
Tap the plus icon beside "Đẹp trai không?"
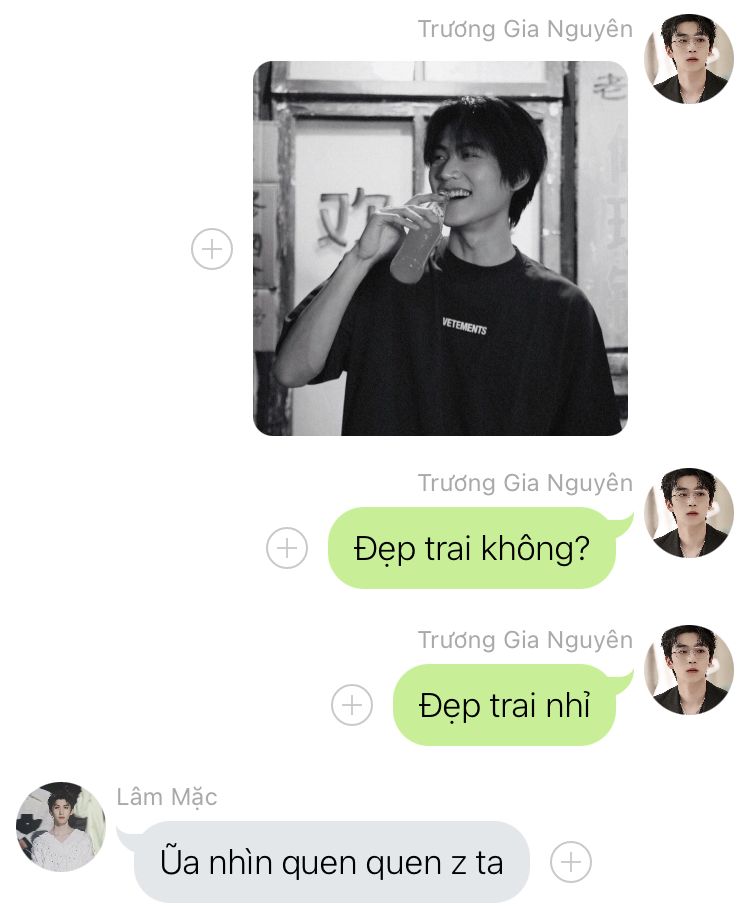[x=287, y=548]
